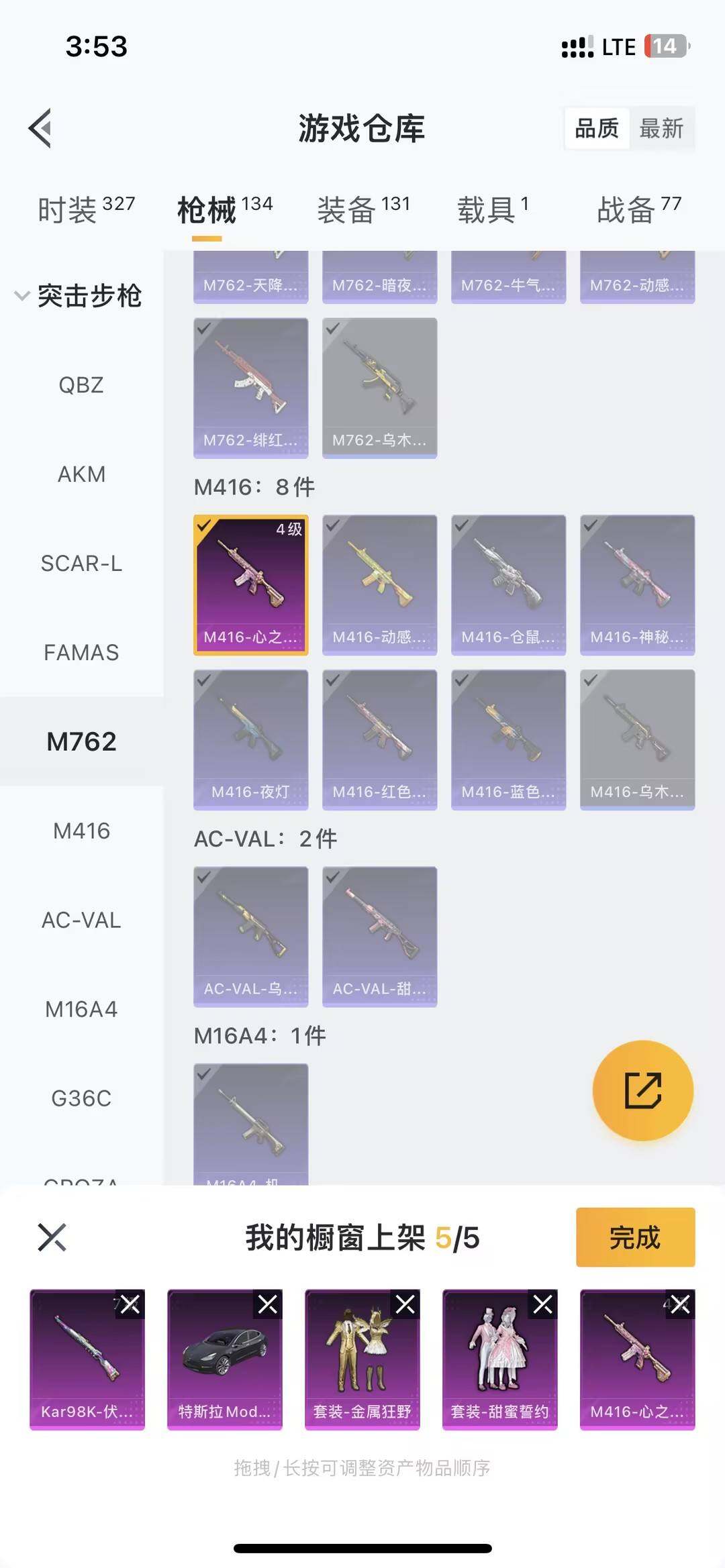This screenshot has height=1568, width=725.
Task: Select the M762-绯红 skin
Action: pos(250,388)
